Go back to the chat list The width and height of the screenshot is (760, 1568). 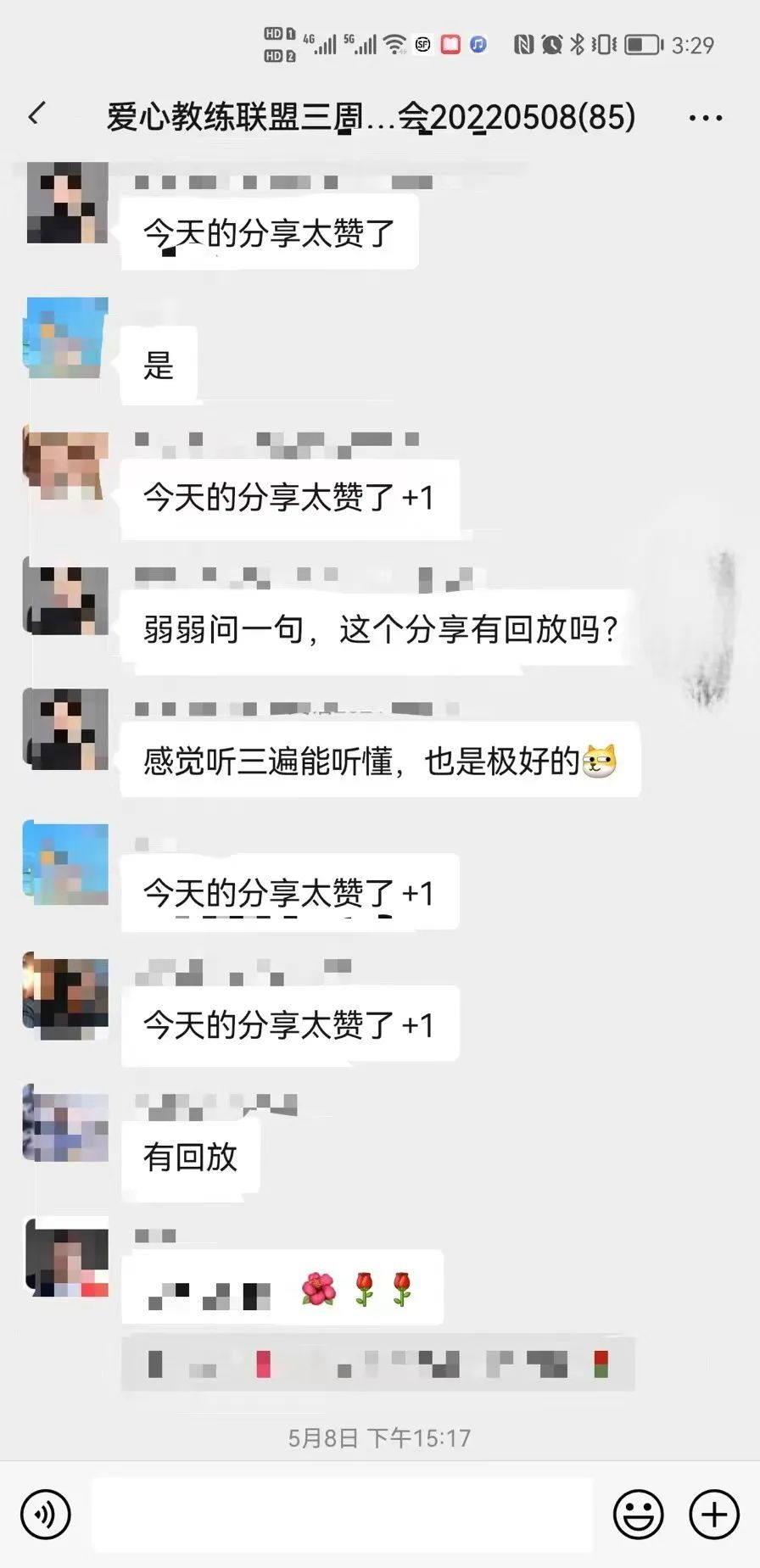(x=36, y=114)
